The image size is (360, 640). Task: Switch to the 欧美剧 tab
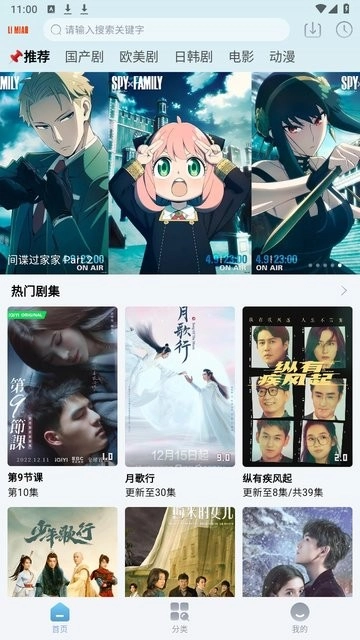point(139,57)
